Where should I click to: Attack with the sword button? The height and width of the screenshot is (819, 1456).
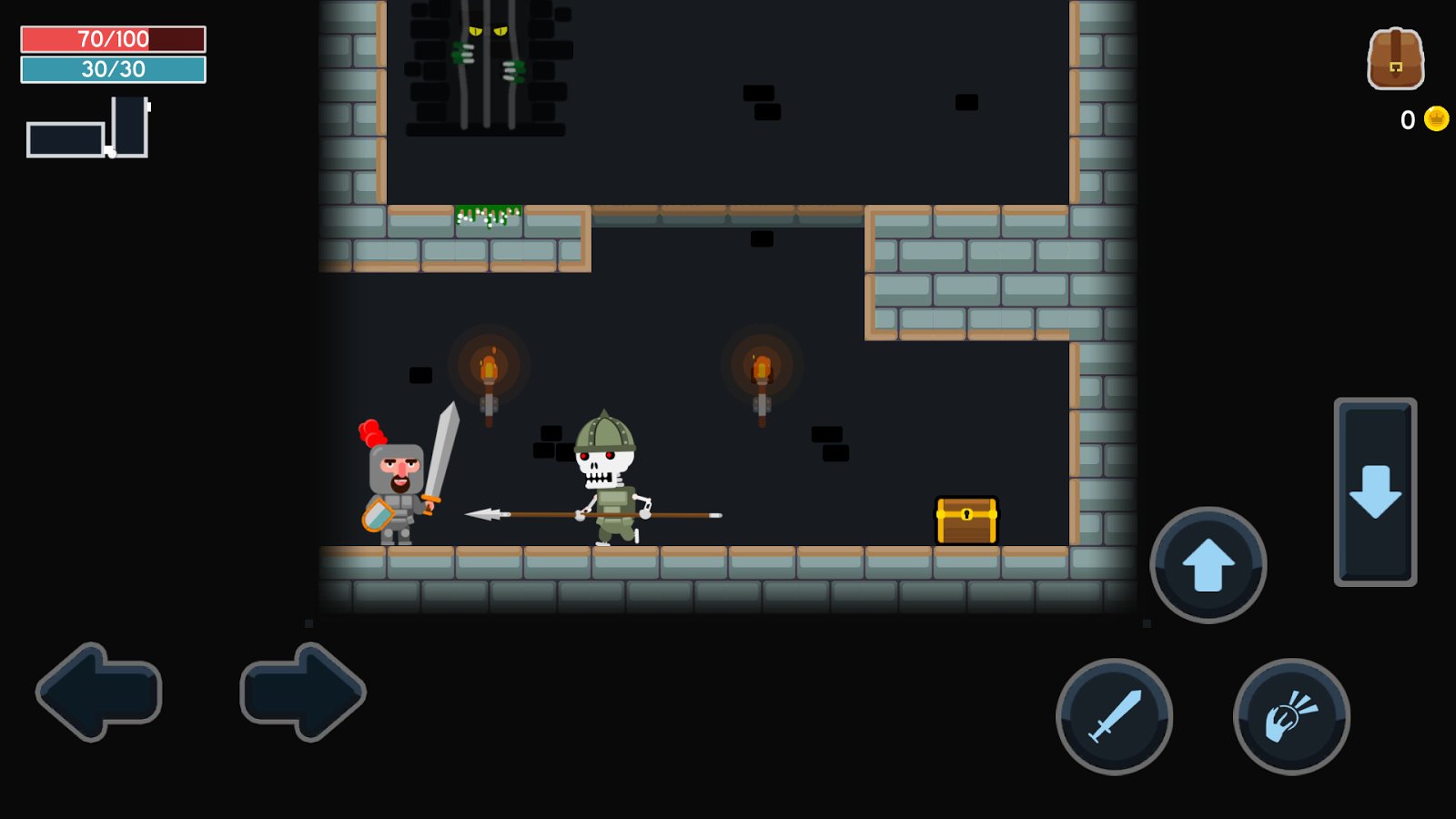[x=1114, y=716]
